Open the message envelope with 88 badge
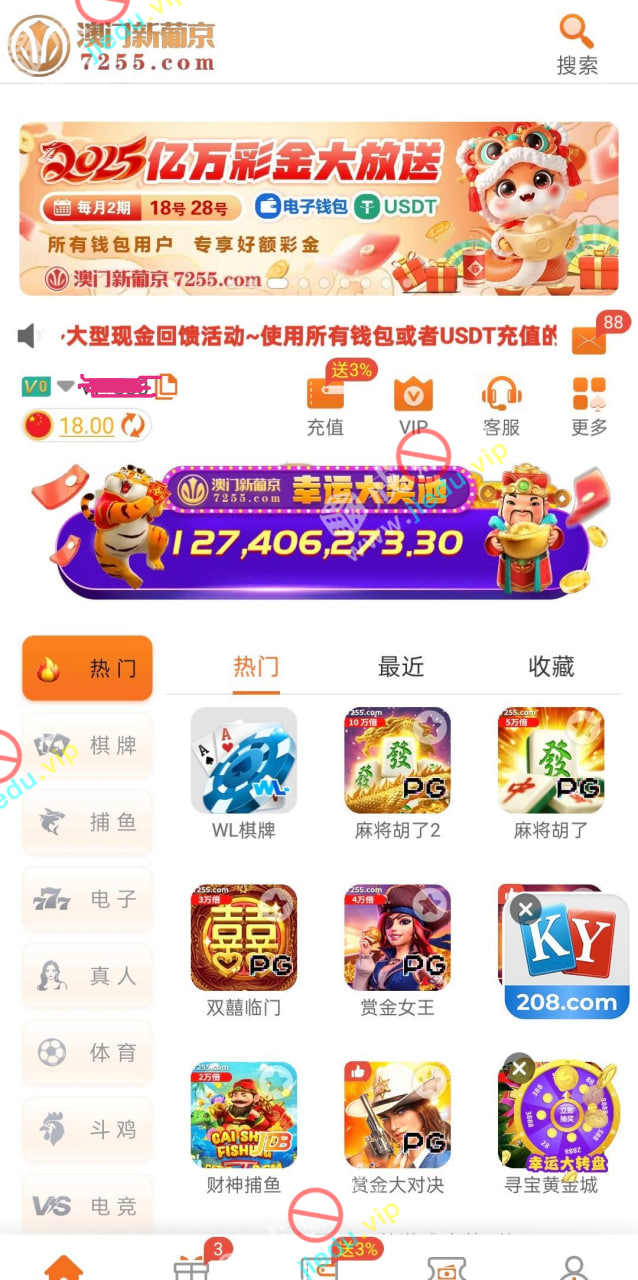The image size is (638, 1280). (589, 340)
